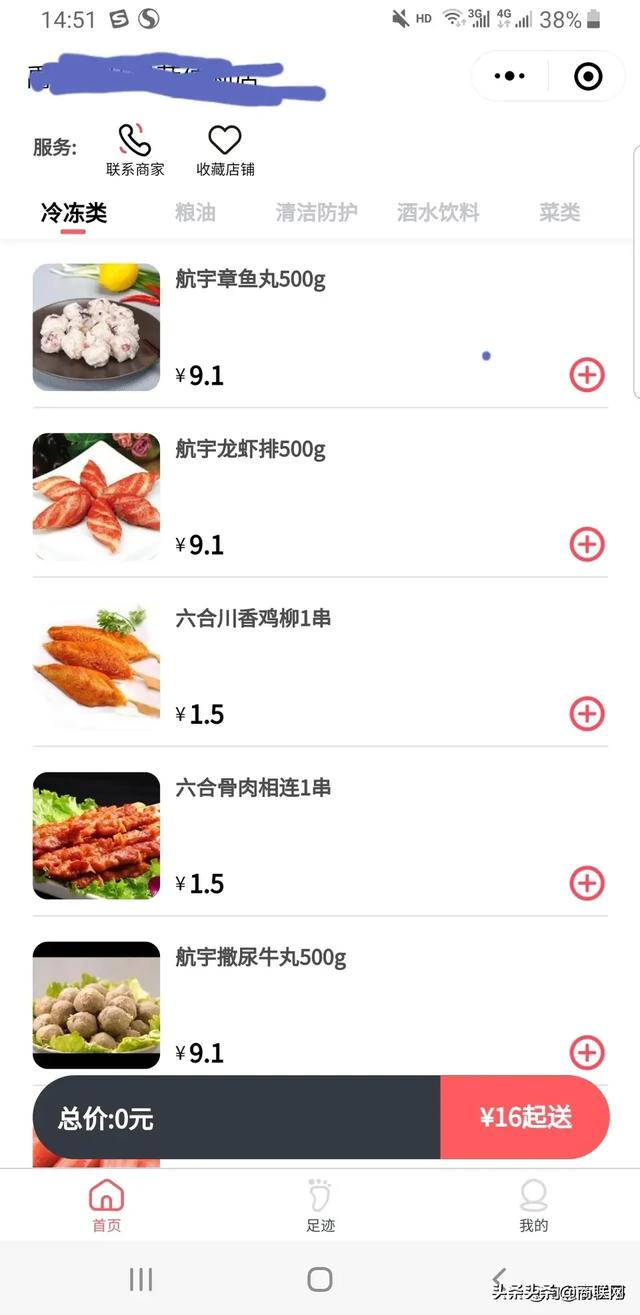Add 六合川香鸡柳1串 to the cart

coord(587,714)
